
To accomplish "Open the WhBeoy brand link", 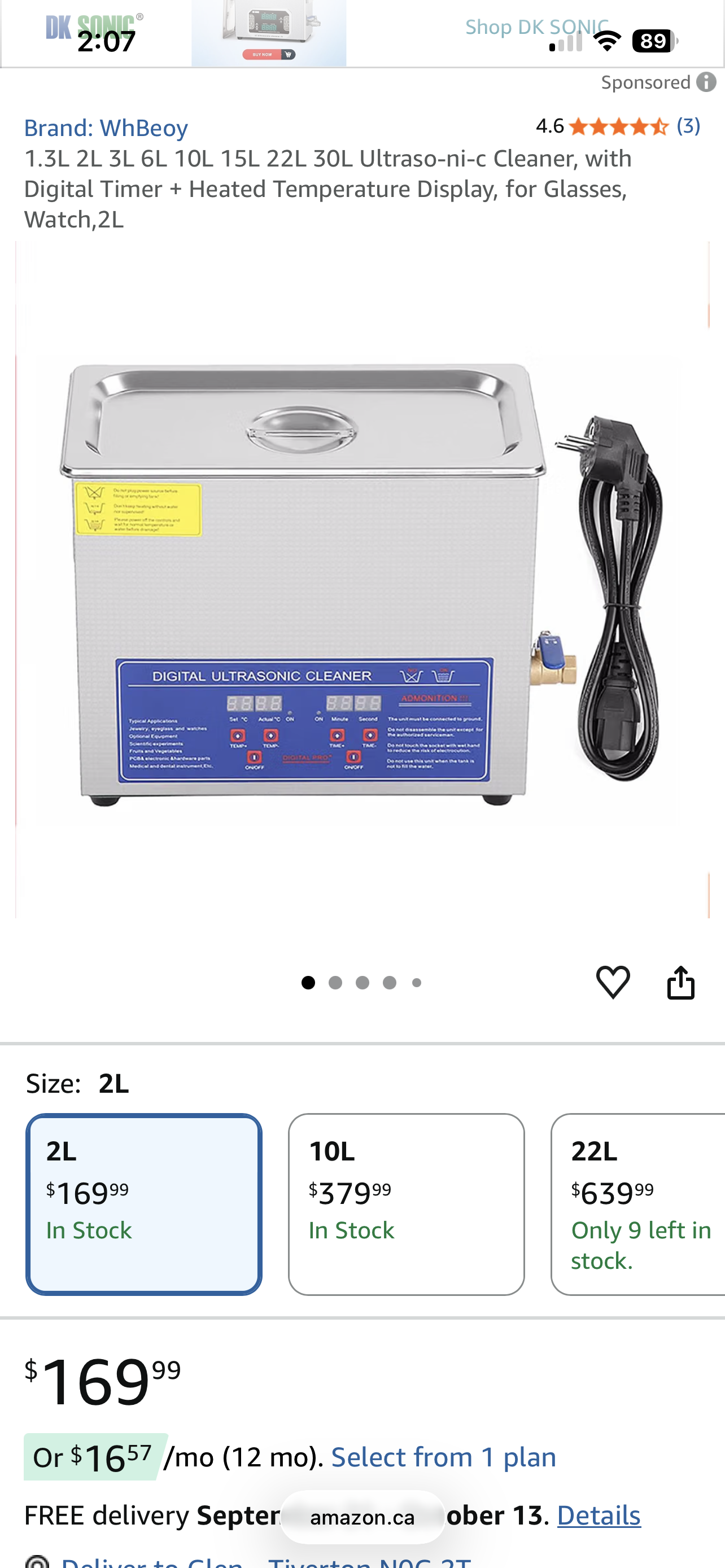I will tap(106, 128).
